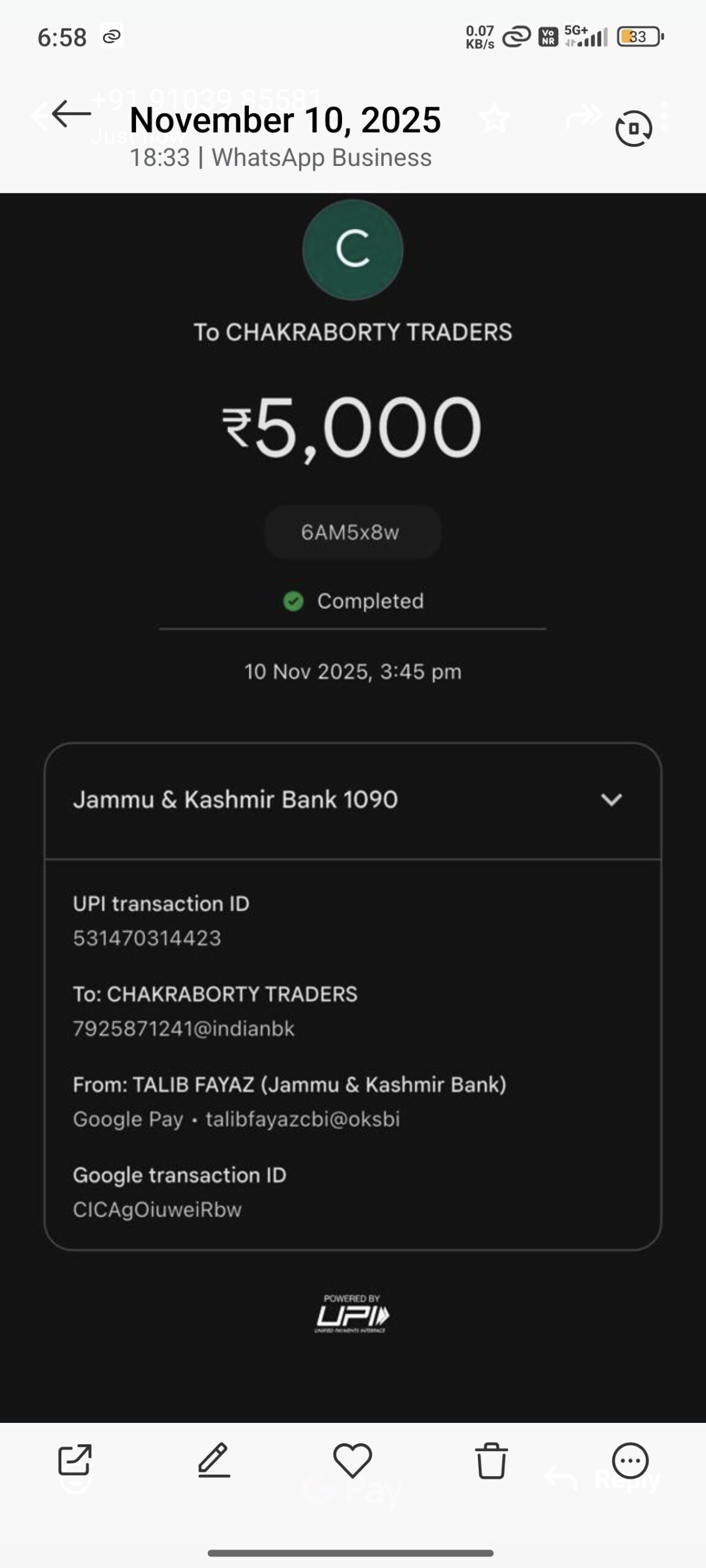Edit this image with the pencil
The height and width of the screenshot is (1568, 706).
(x=214, y=1460)
